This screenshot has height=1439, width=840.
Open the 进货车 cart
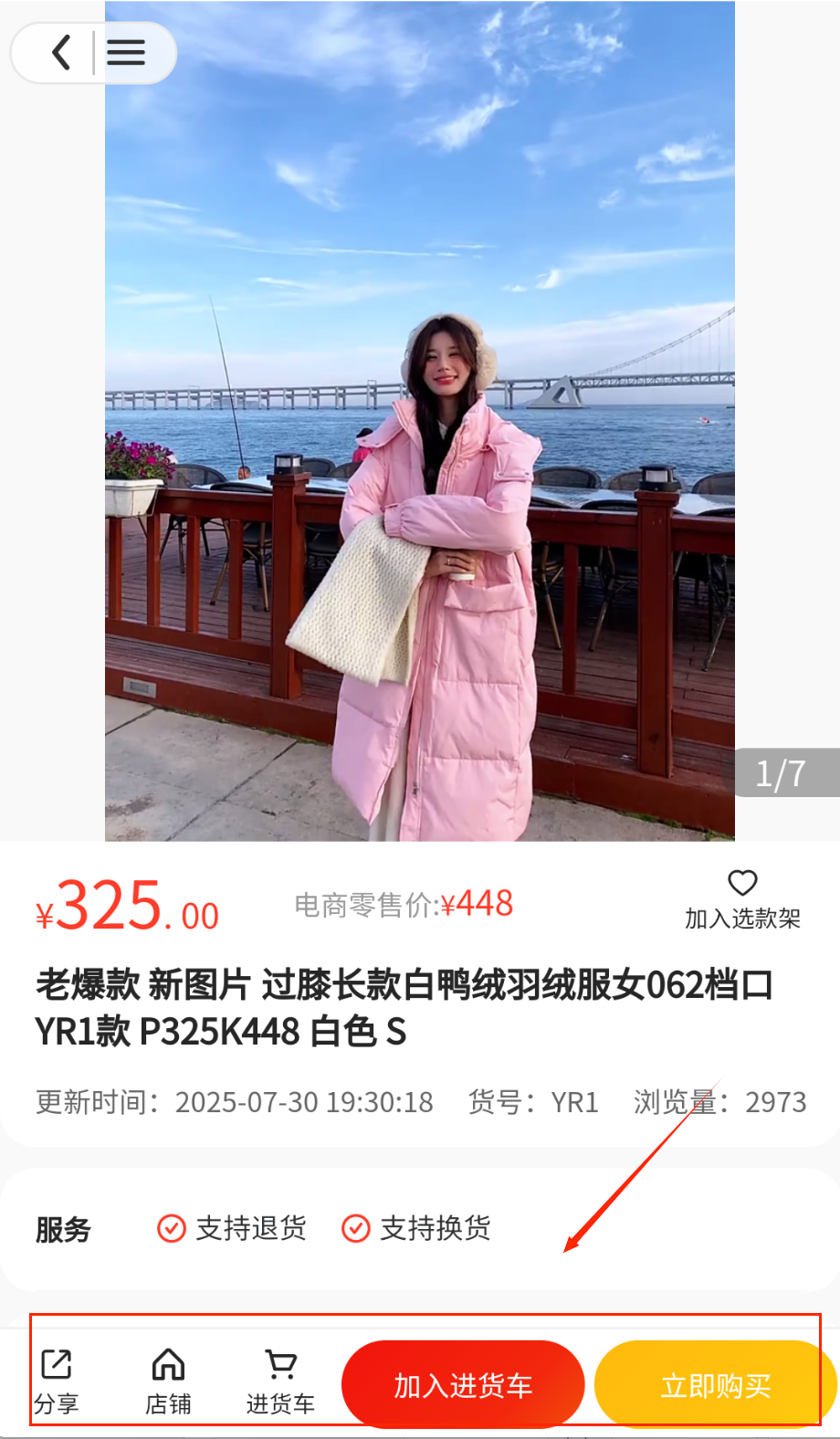280,1381
